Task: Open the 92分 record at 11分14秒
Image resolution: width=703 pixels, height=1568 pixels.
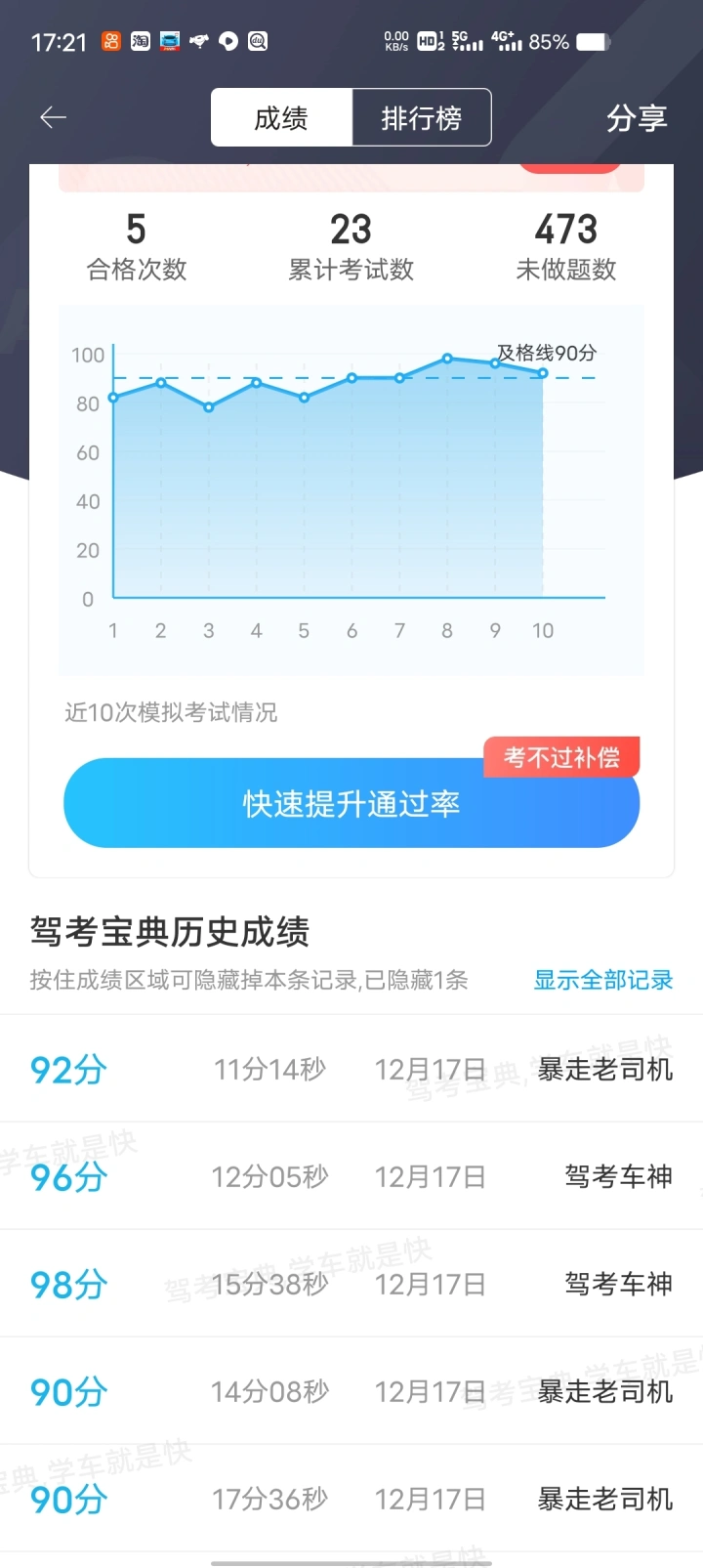Action: point(351,1069)
